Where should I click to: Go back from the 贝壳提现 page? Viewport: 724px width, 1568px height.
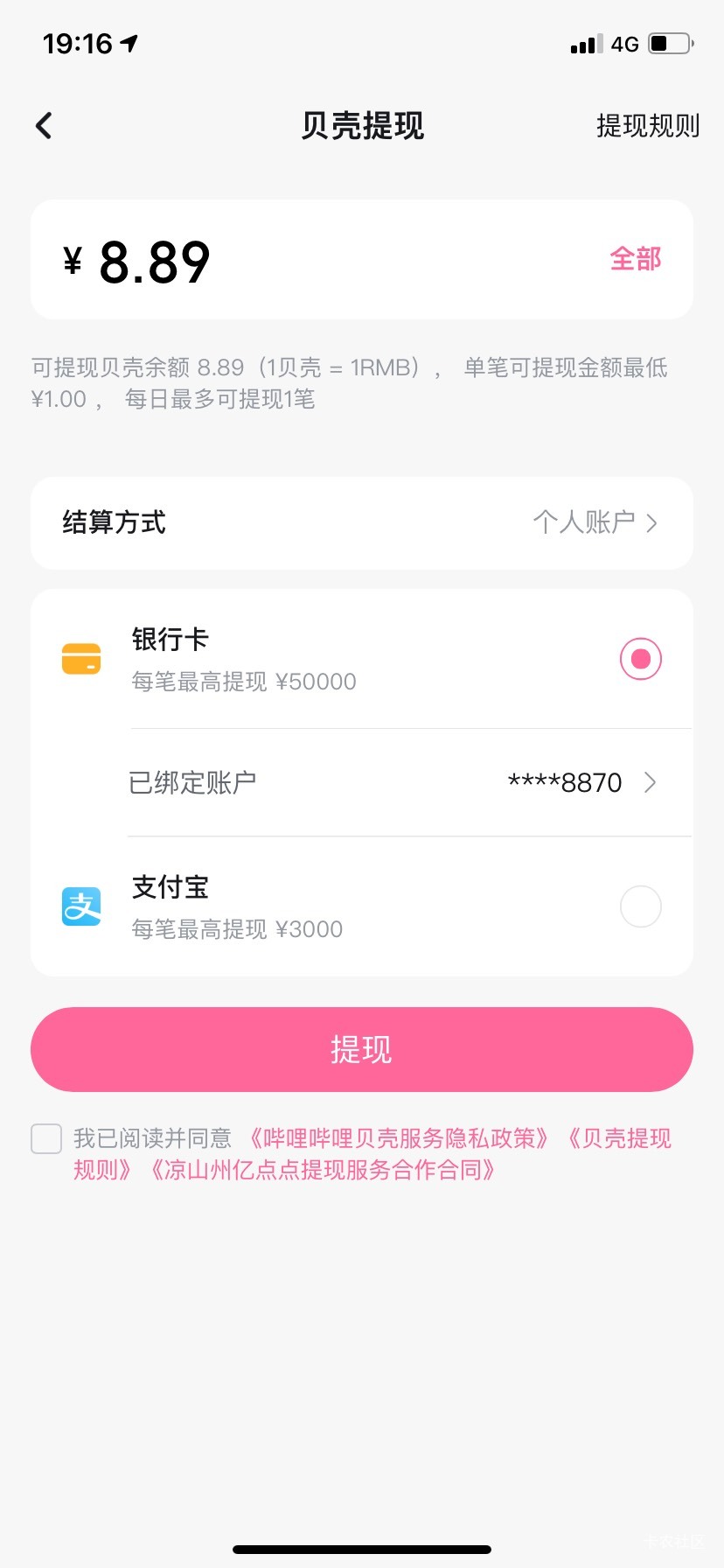click(44, 126)
